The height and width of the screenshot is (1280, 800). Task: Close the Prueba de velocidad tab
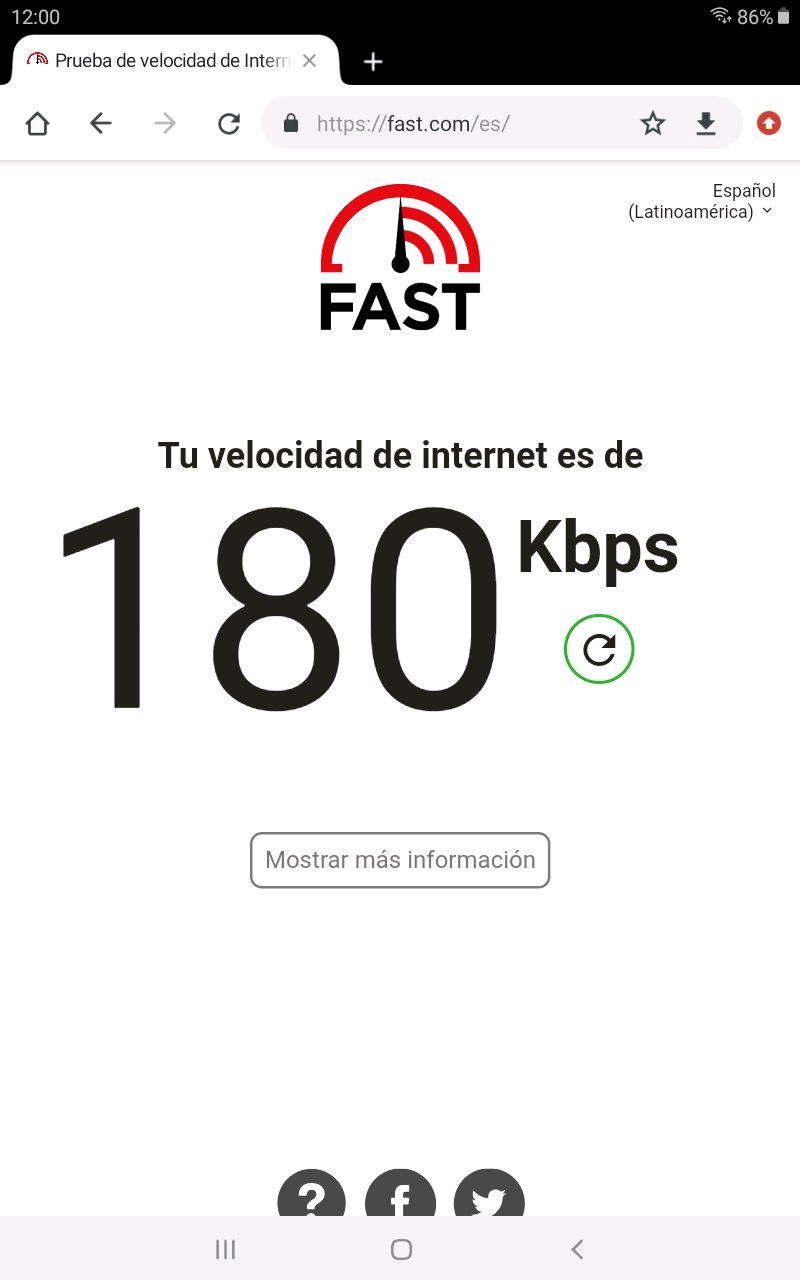click(309, 61)
